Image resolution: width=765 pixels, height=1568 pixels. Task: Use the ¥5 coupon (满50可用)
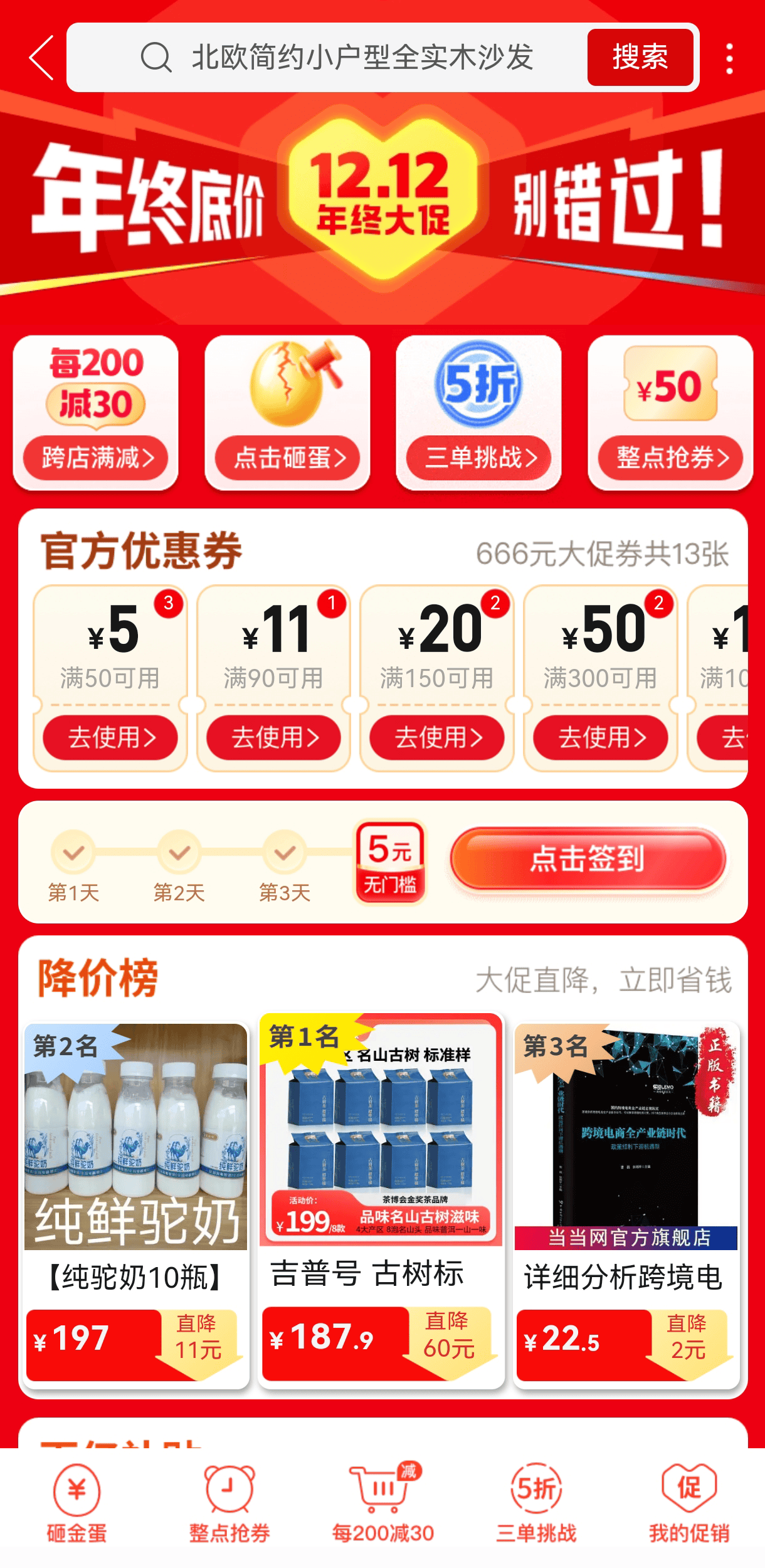[110, 737]
